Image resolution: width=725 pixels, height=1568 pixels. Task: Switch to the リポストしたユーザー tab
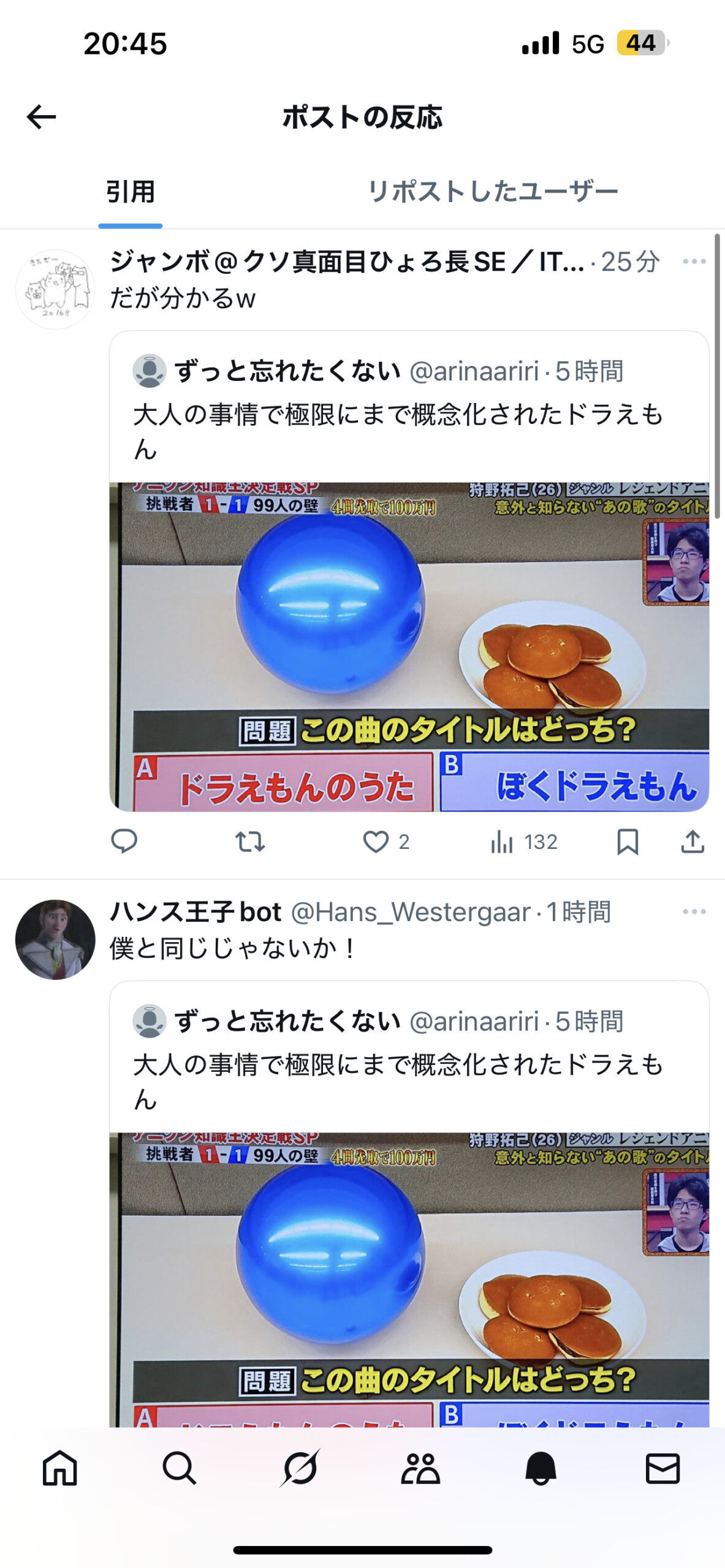[x=492, y=192]
